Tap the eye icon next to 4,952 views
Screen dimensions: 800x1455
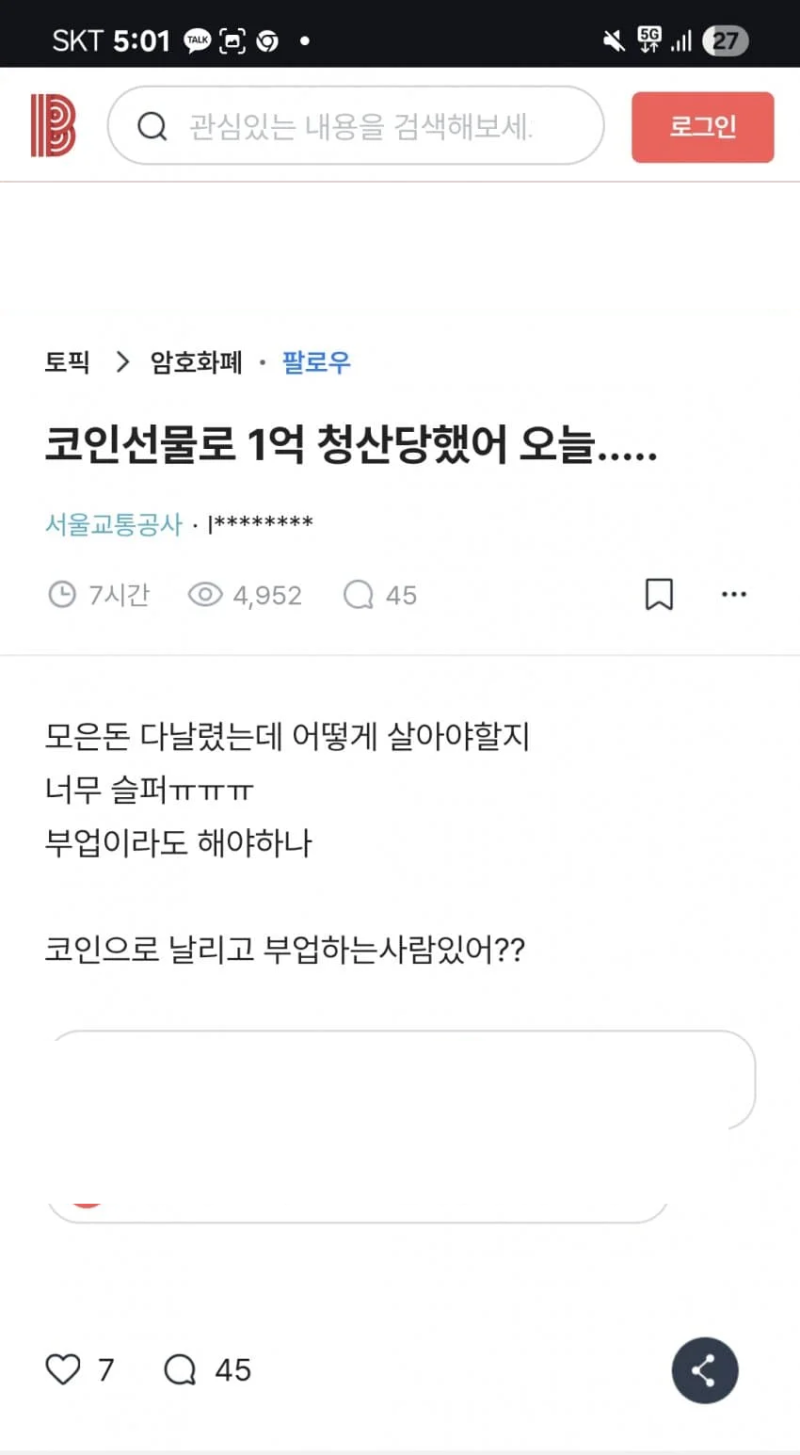click(x=205, y=594)
